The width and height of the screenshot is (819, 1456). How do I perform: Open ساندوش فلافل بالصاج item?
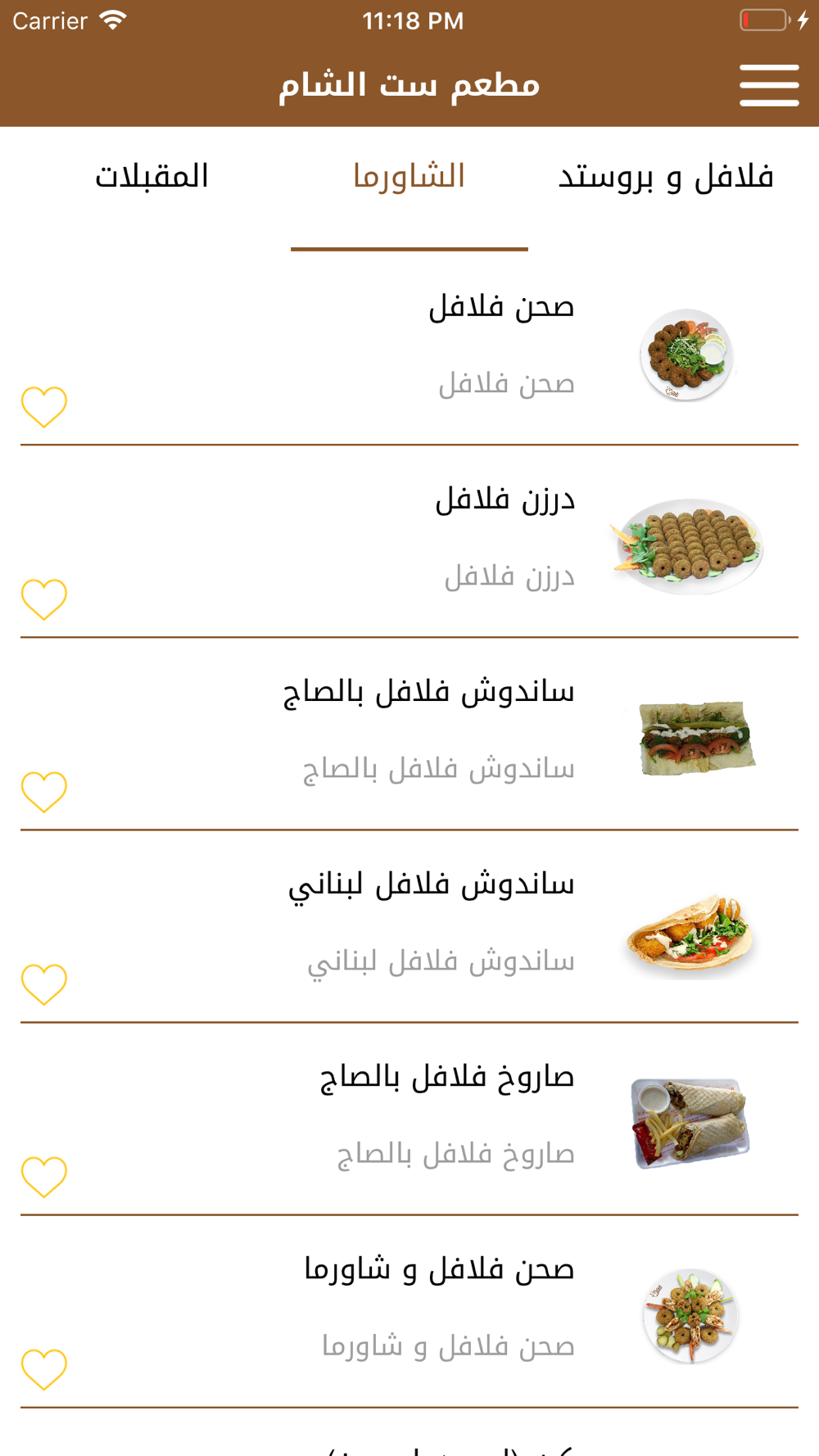[409, 734]
